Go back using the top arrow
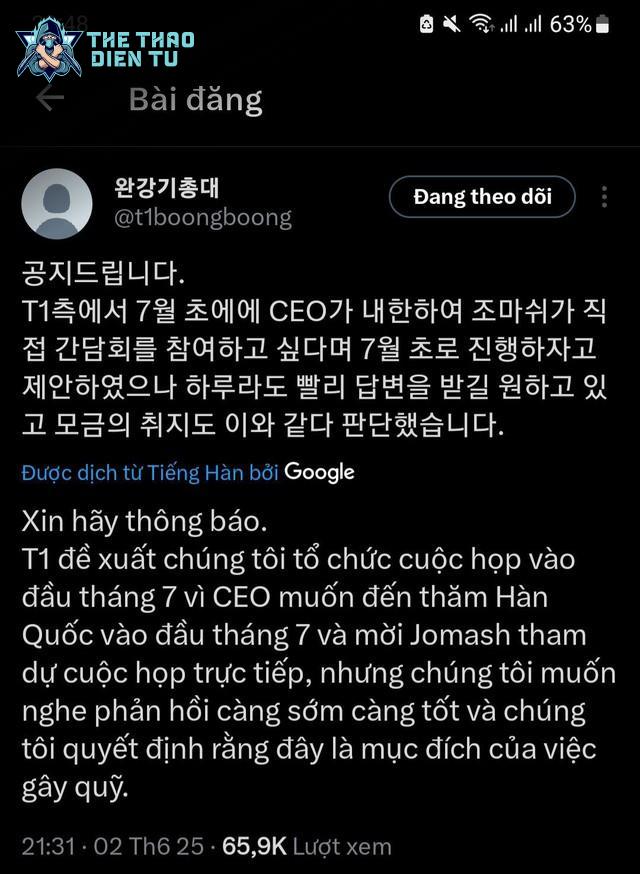Viewport: 640px width, 874px height. 49,97
